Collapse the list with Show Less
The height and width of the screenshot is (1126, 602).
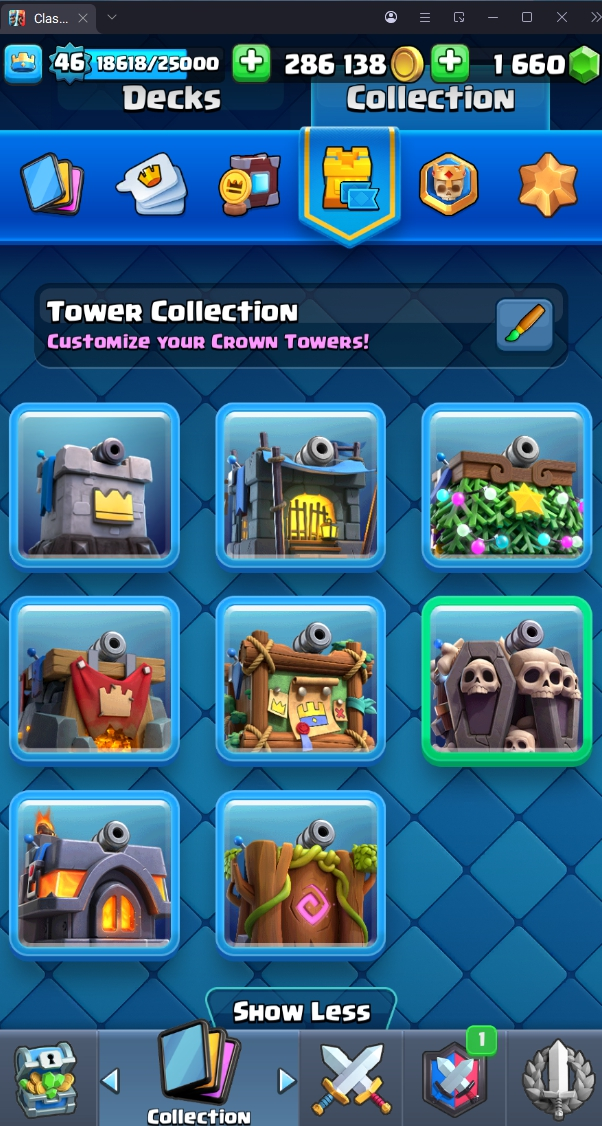[301, 1011]
